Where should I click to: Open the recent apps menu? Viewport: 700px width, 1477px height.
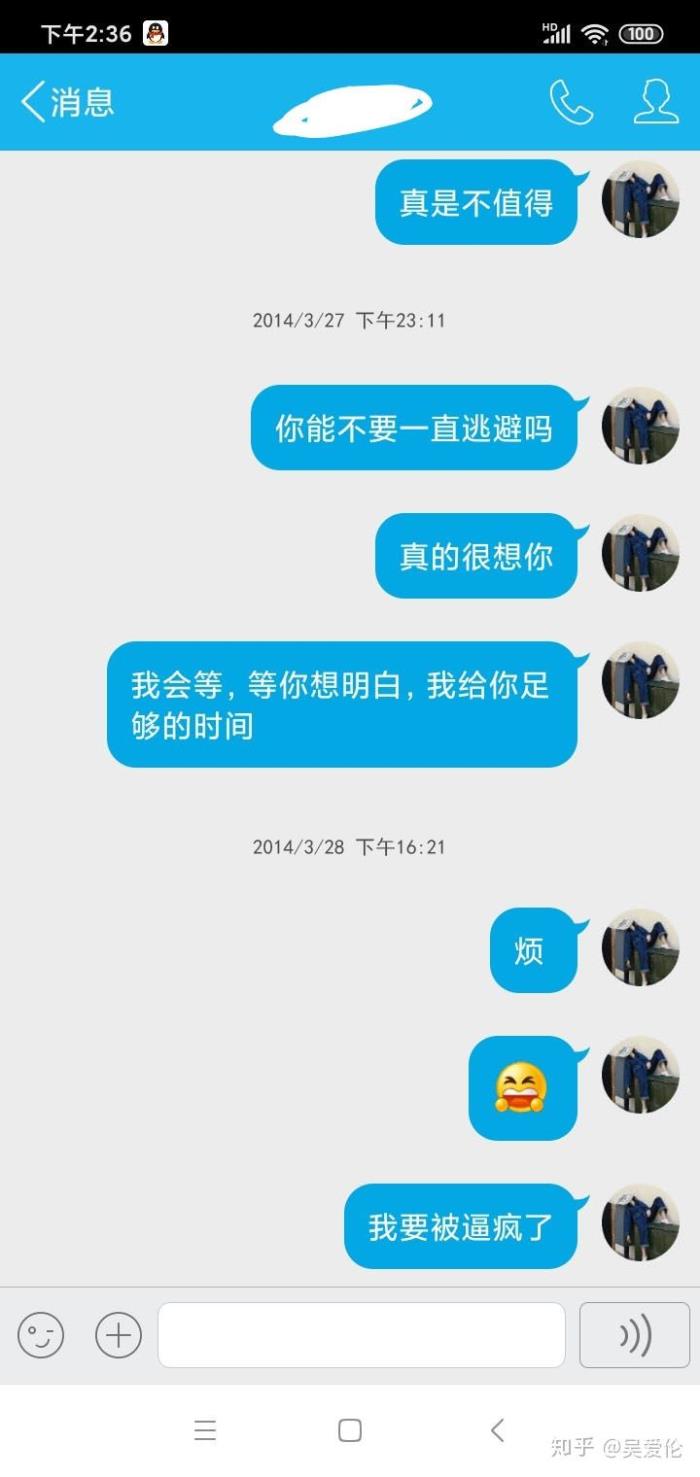205,1430
